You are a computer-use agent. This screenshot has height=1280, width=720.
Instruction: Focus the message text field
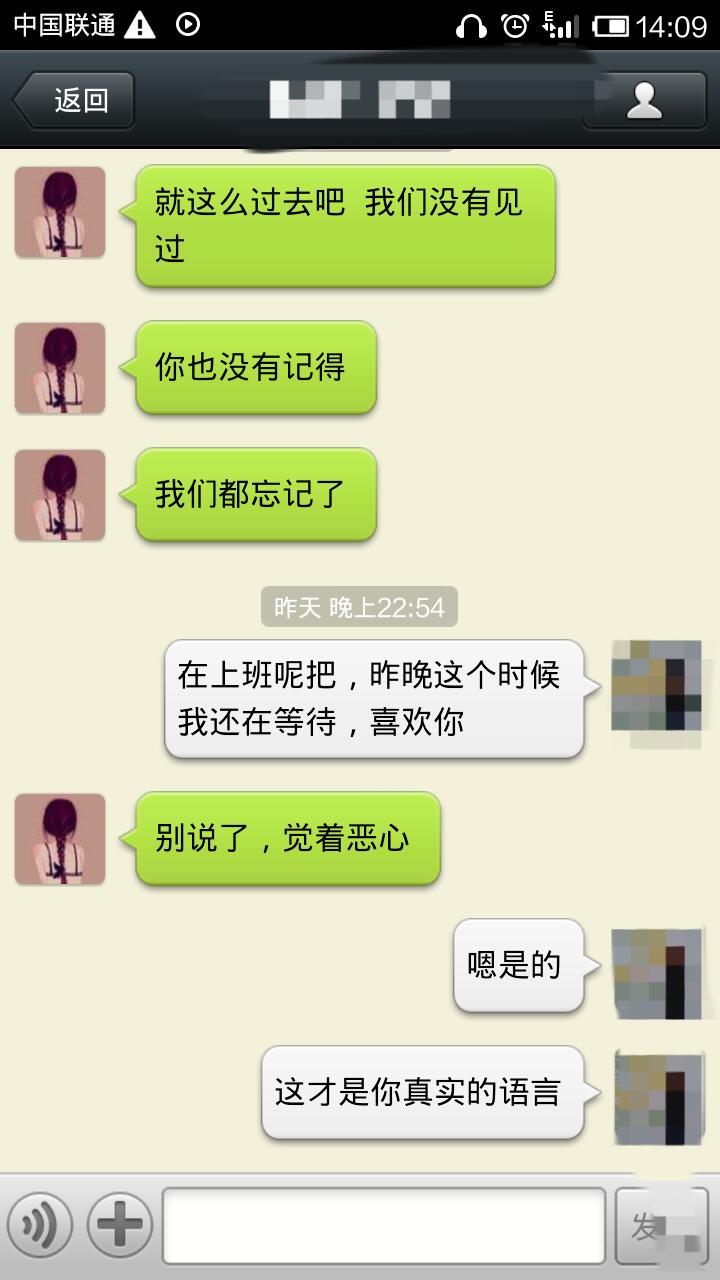pos(384,1225)
